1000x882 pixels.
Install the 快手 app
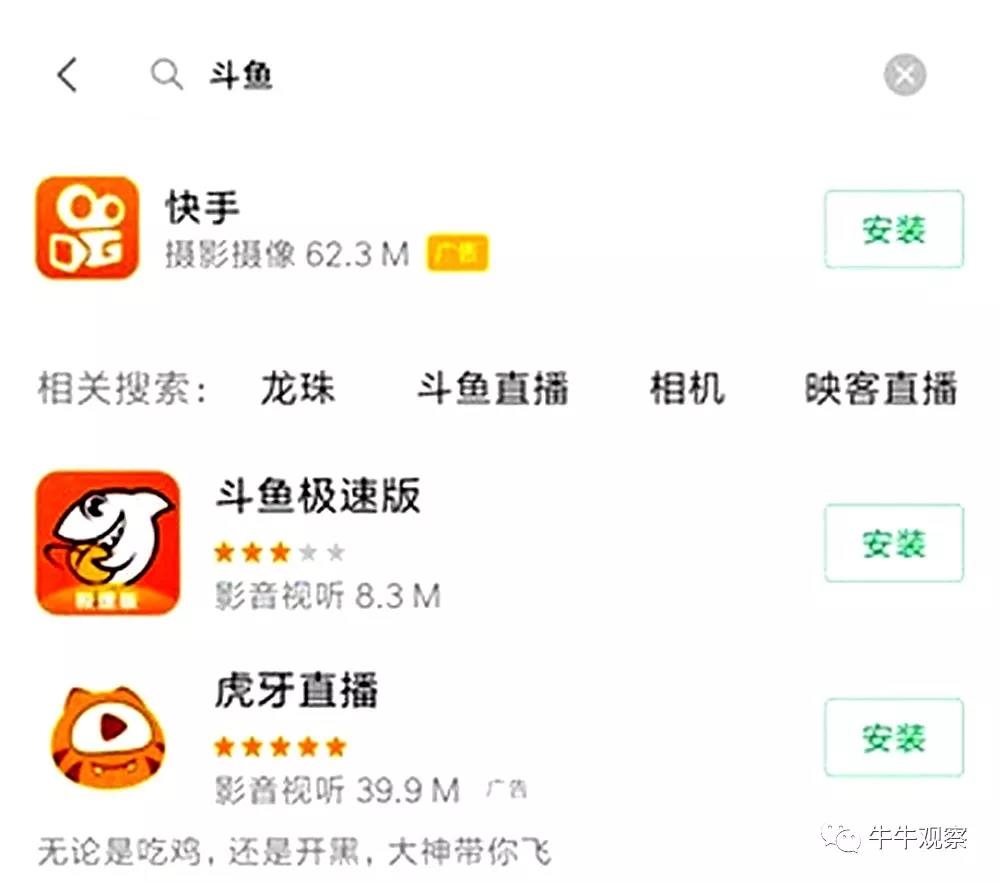893,229
